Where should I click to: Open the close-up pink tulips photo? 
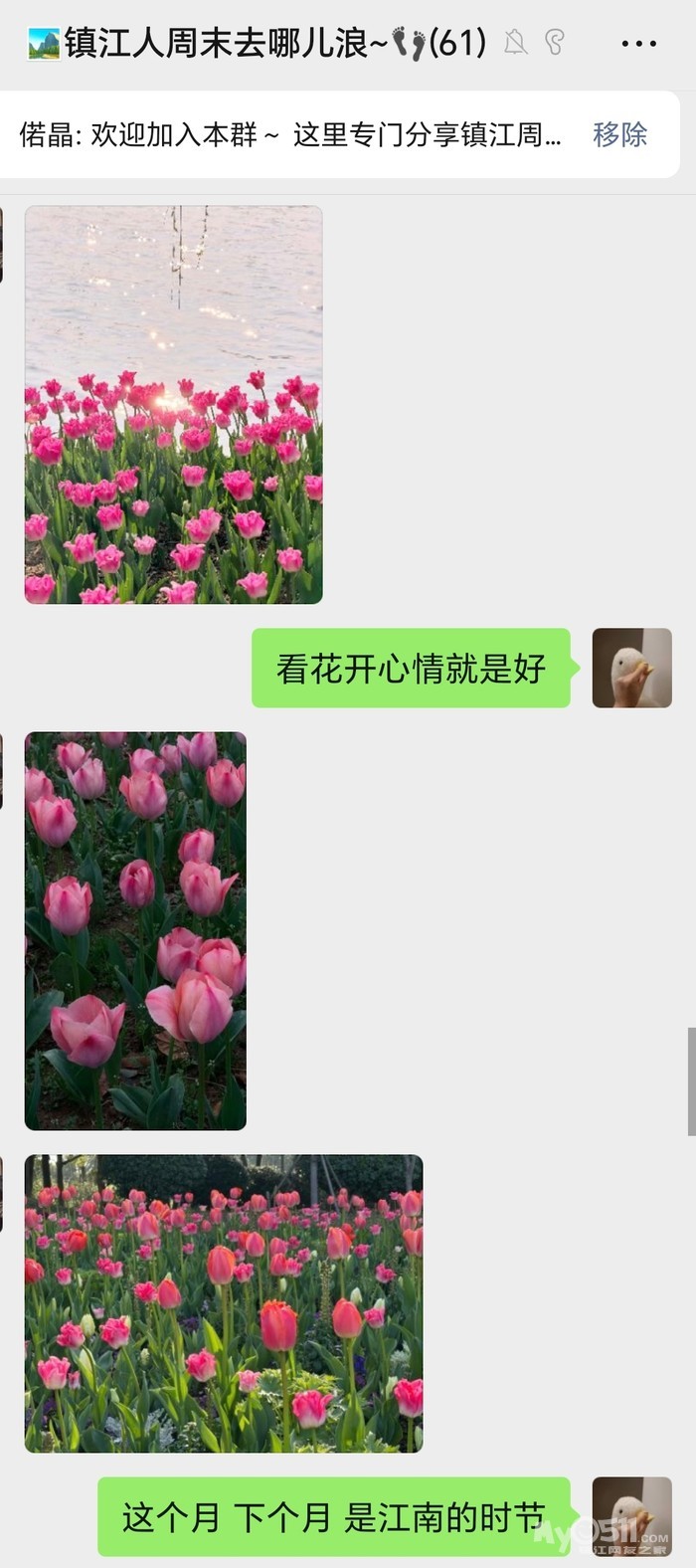coord(135,930)
